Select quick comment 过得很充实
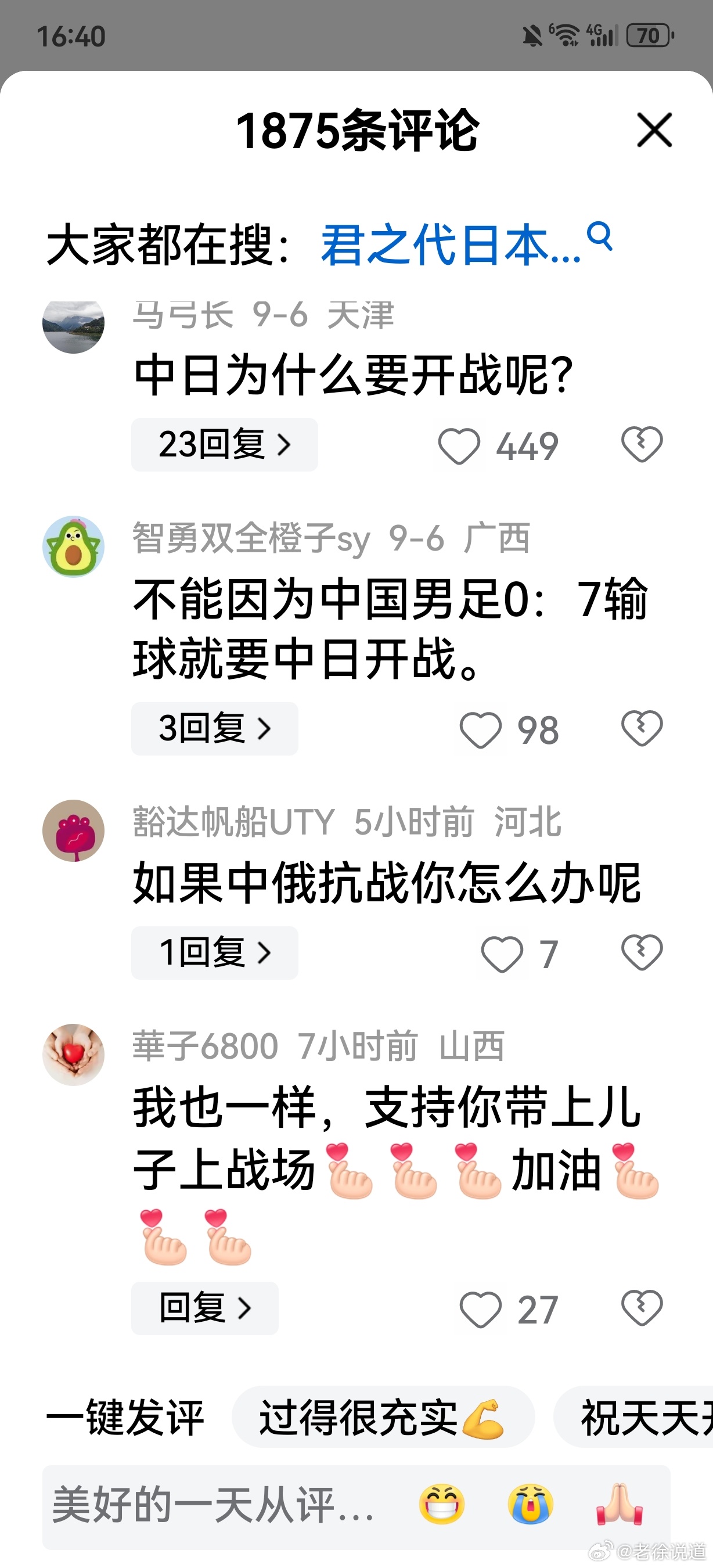713x1568 pixels. (383, 1418)
